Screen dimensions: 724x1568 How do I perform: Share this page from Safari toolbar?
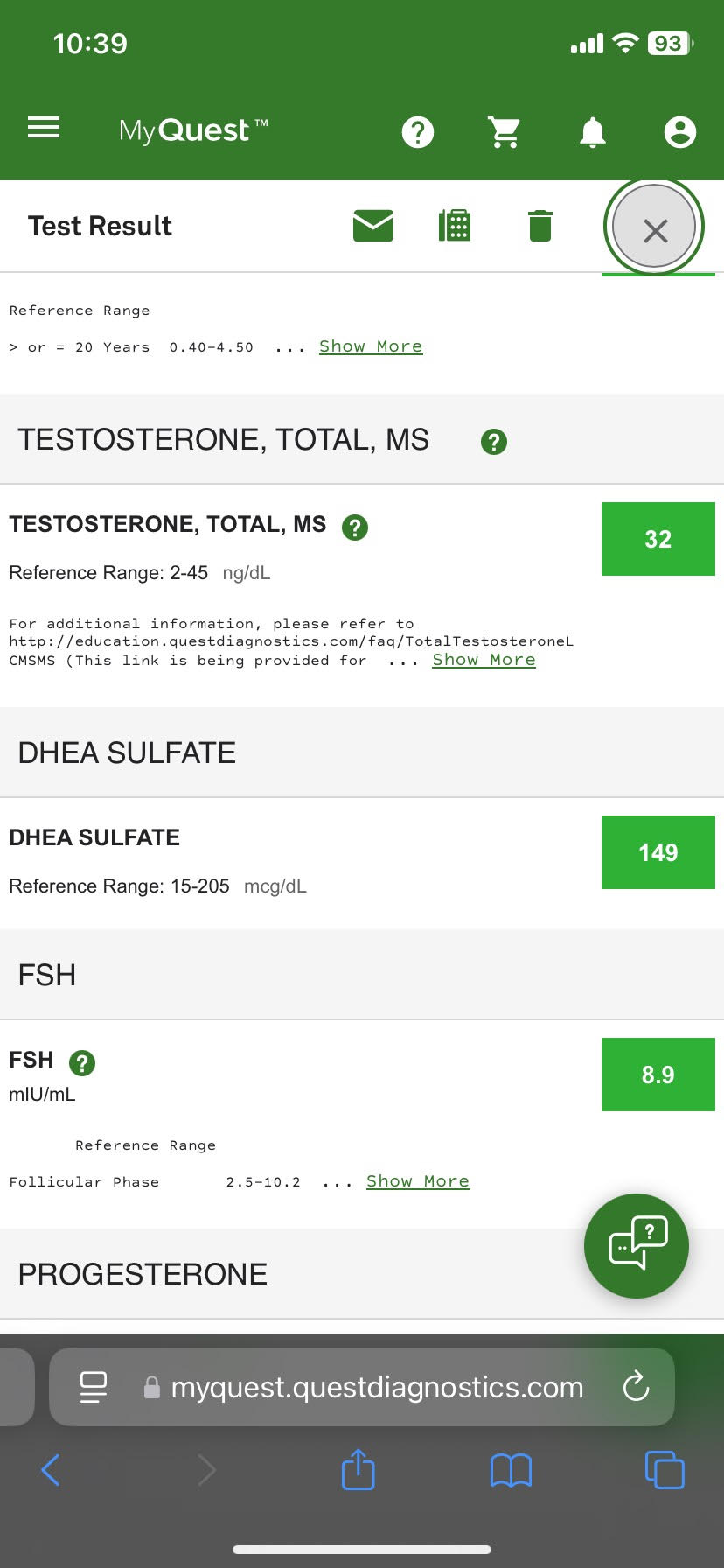(359, 1470)
